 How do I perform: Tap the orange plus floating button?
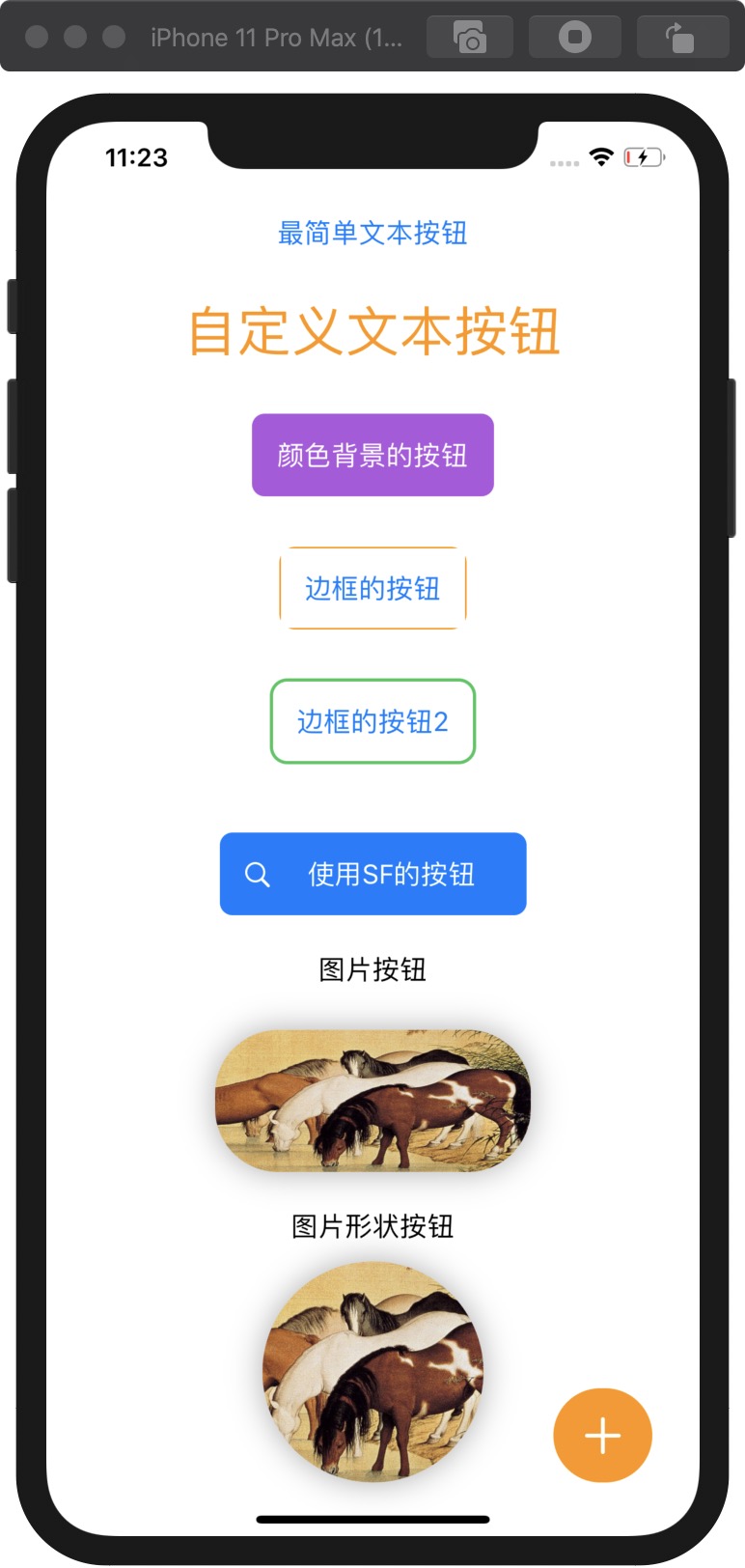[602, 1435]
